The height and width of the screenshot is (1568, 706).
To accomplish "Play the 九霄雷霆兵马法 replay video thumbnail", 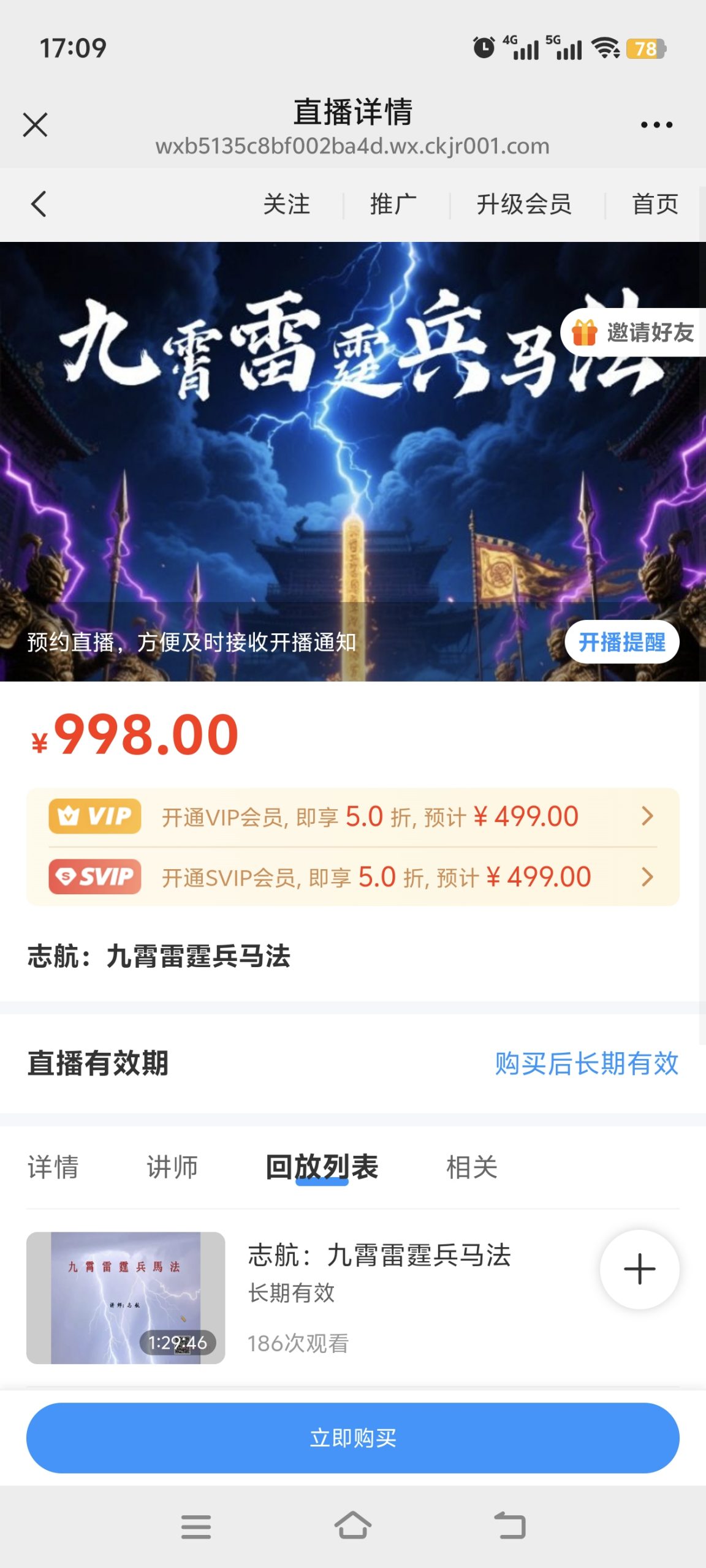I will [x=126, y=1297].
